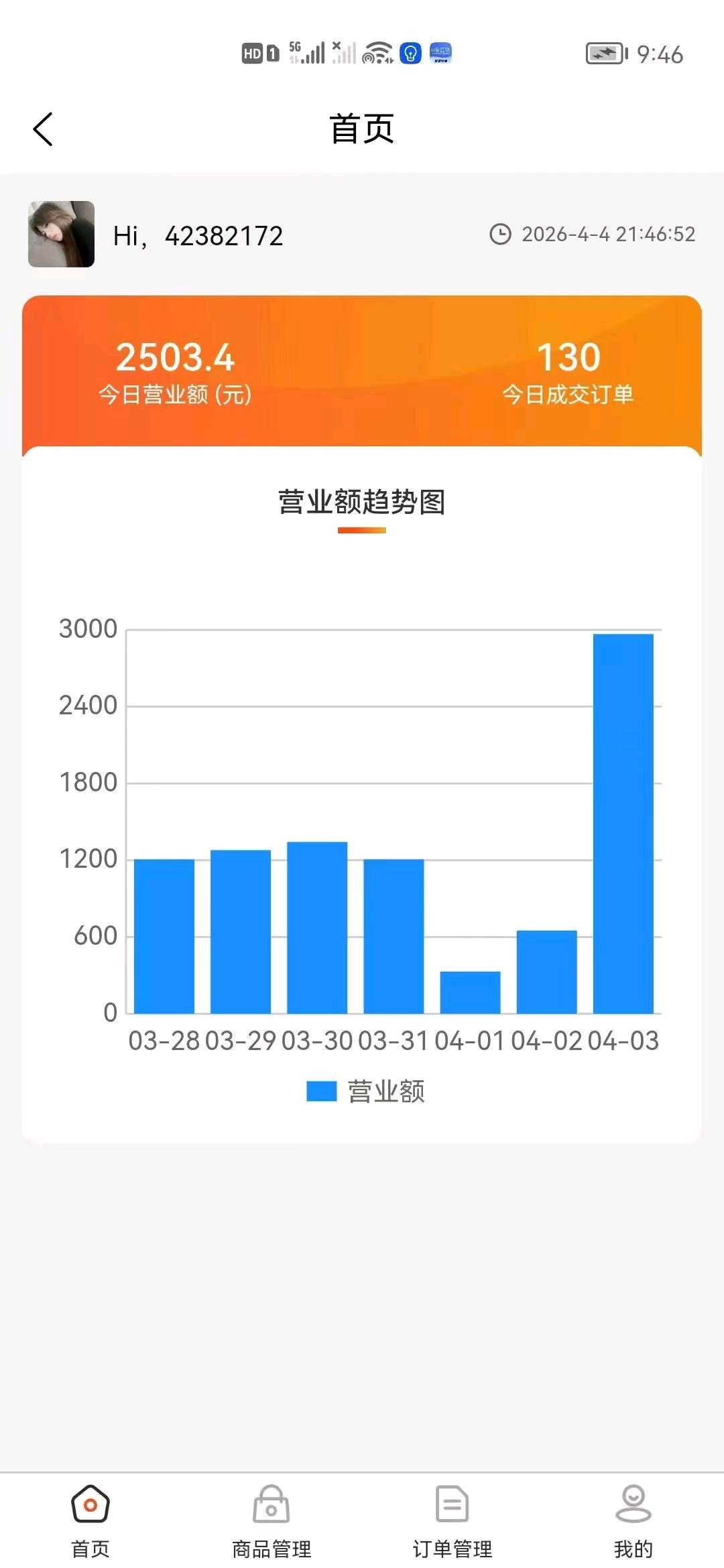The height and width of the screenshot is (1568, 724).
Task: Tap the clock icon beside the timestamp
Action: 501,235
